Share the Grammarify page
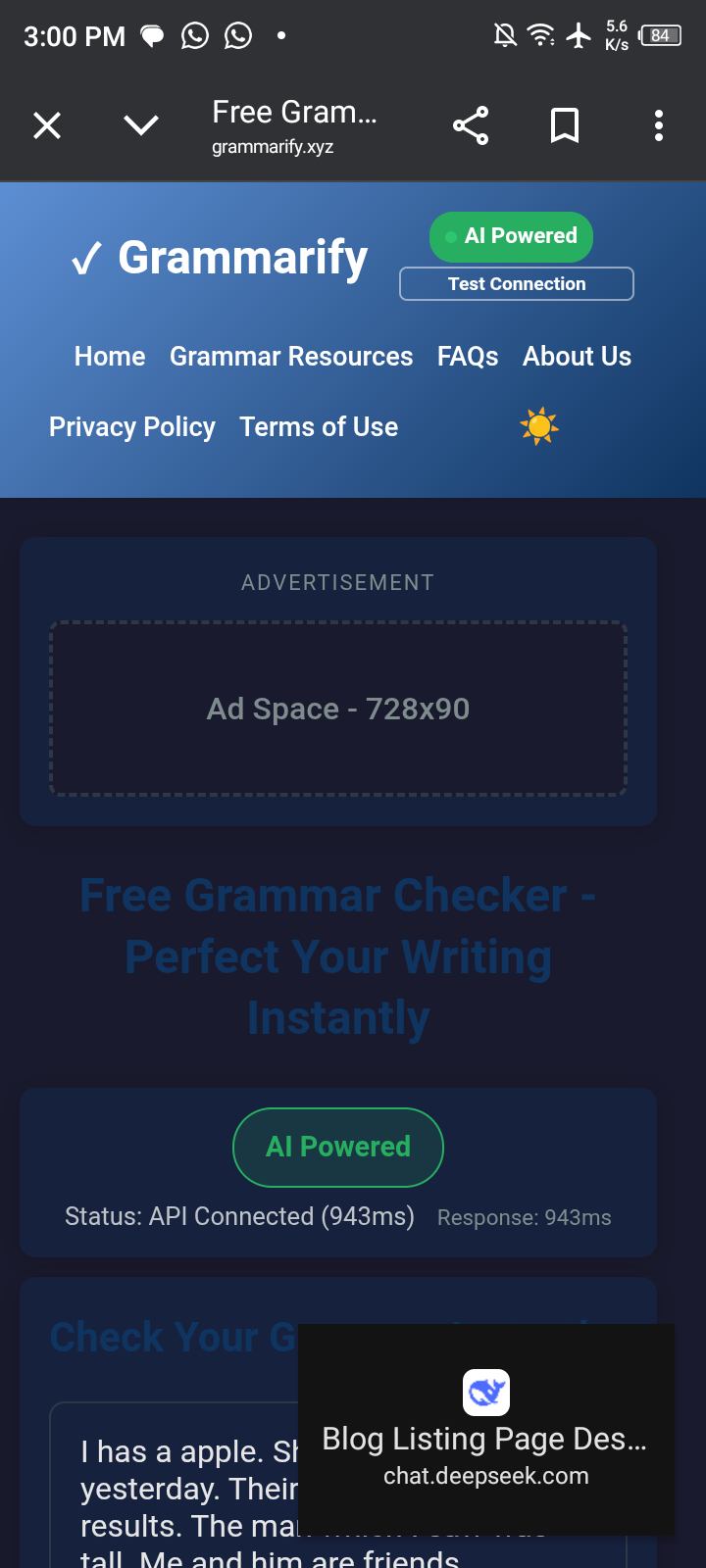The image size is (706, 1568). (x=471, y=124)
